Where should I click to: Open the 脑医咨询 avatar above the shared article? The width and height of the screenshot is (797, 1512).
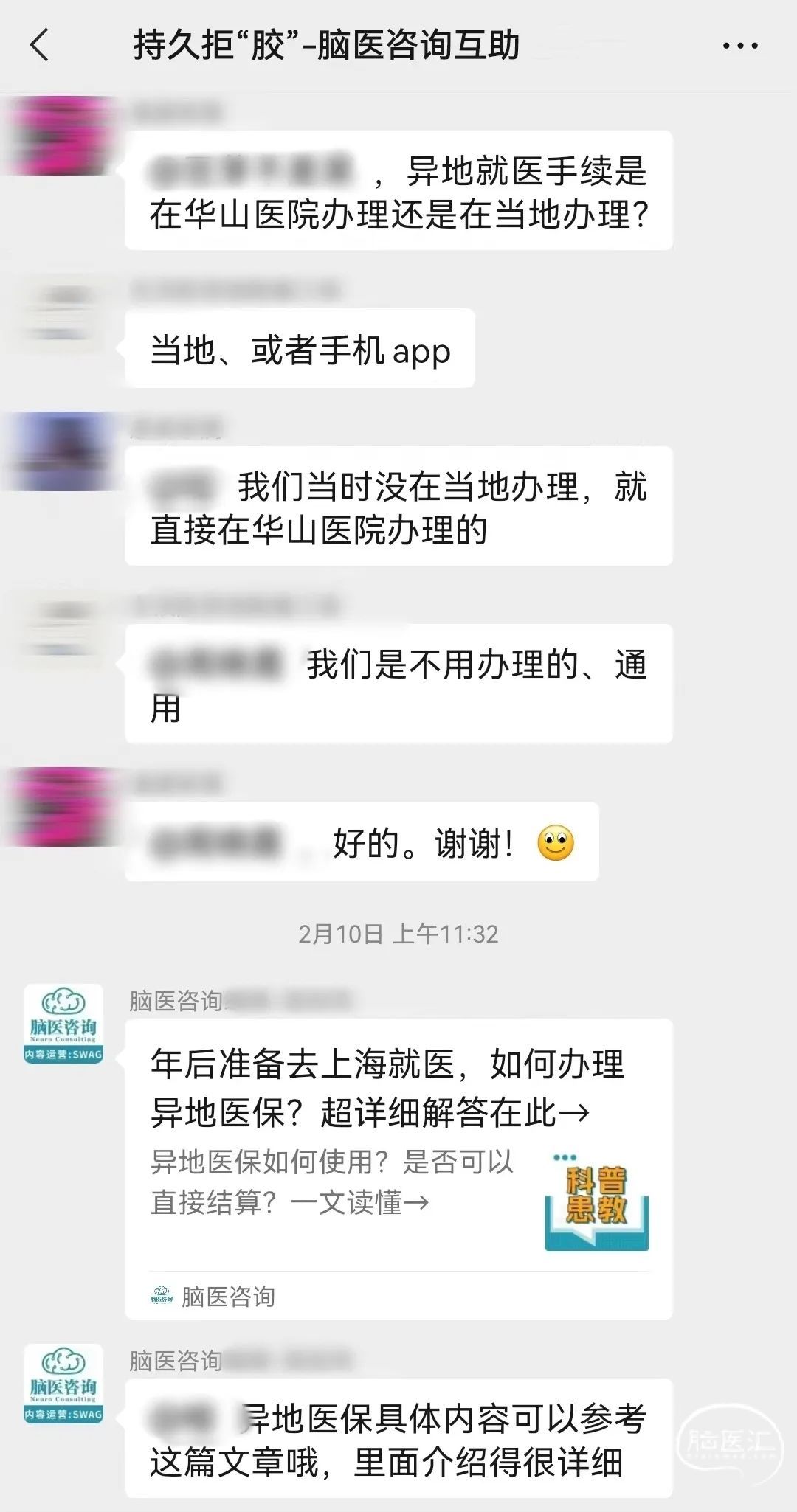[x=63, y=1024]
